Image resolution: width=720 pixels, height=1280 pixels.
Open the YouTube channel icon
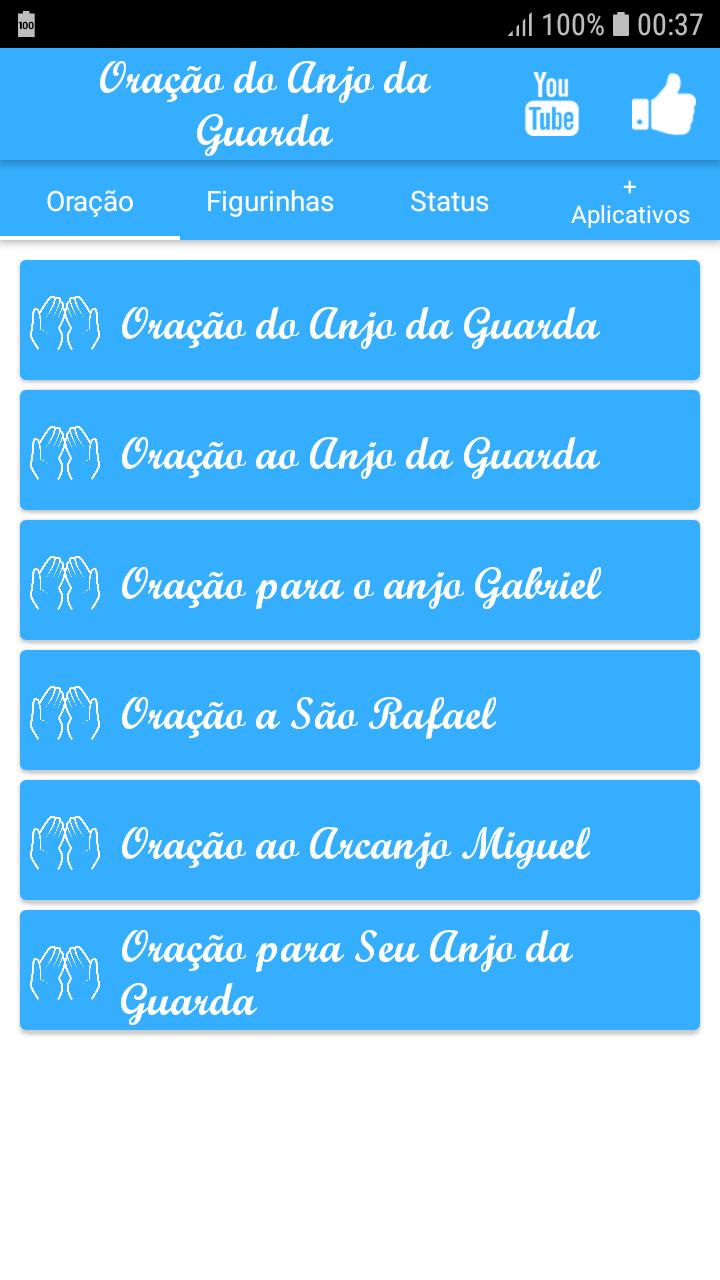click(552, 103)
